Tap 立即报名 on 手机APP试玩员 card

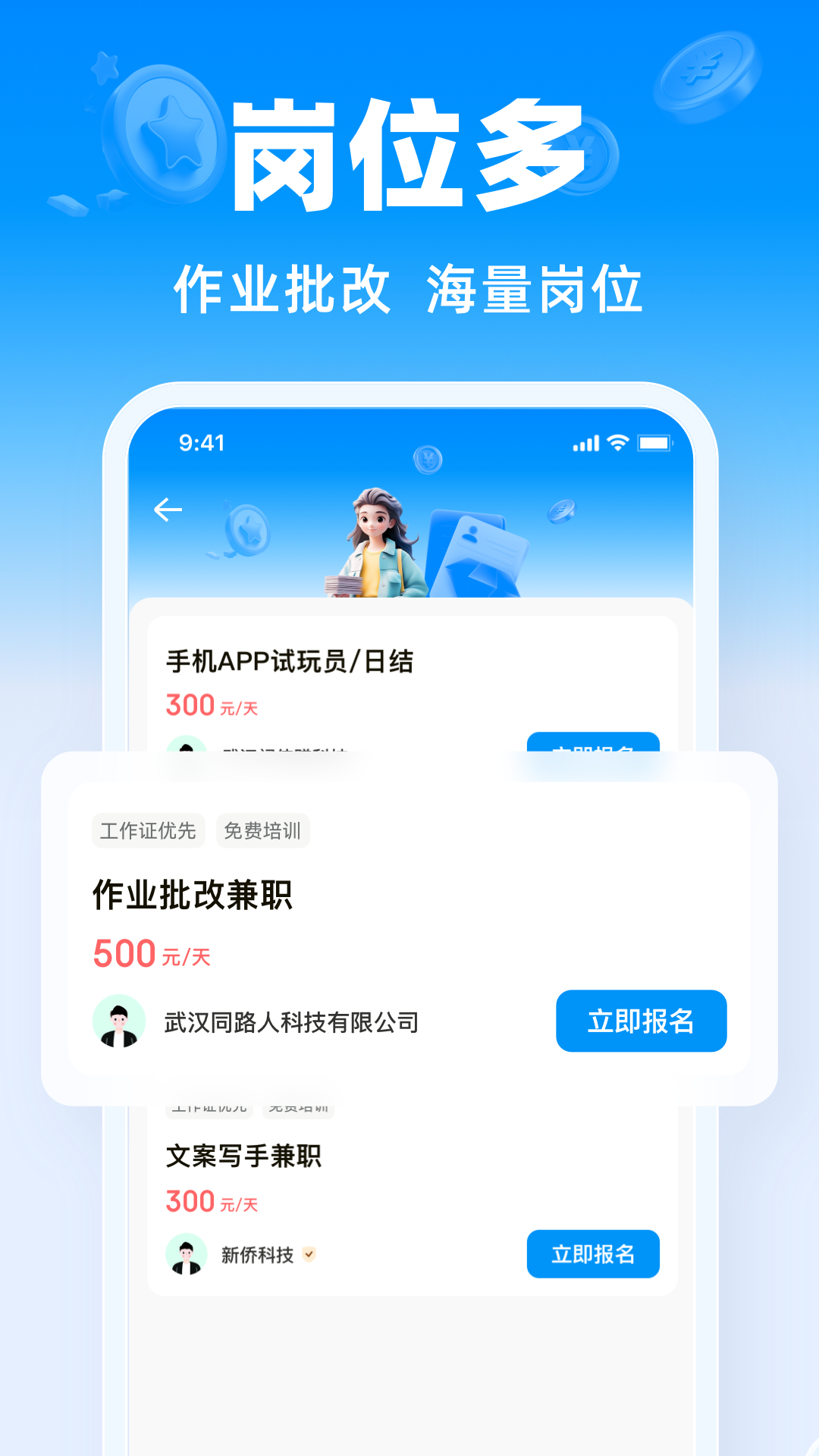593,751
